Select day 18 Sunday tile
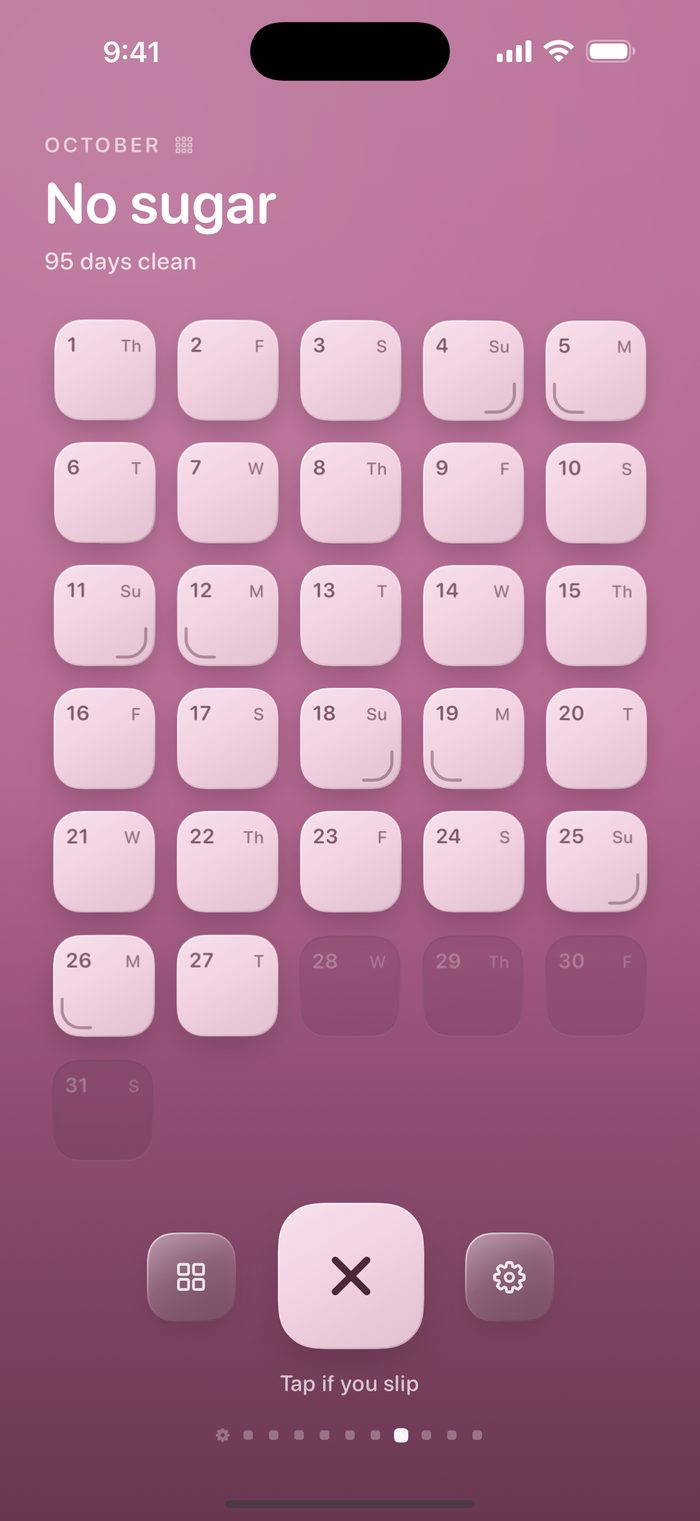This screenshot has width=700, height=1521. pos(350,738)
